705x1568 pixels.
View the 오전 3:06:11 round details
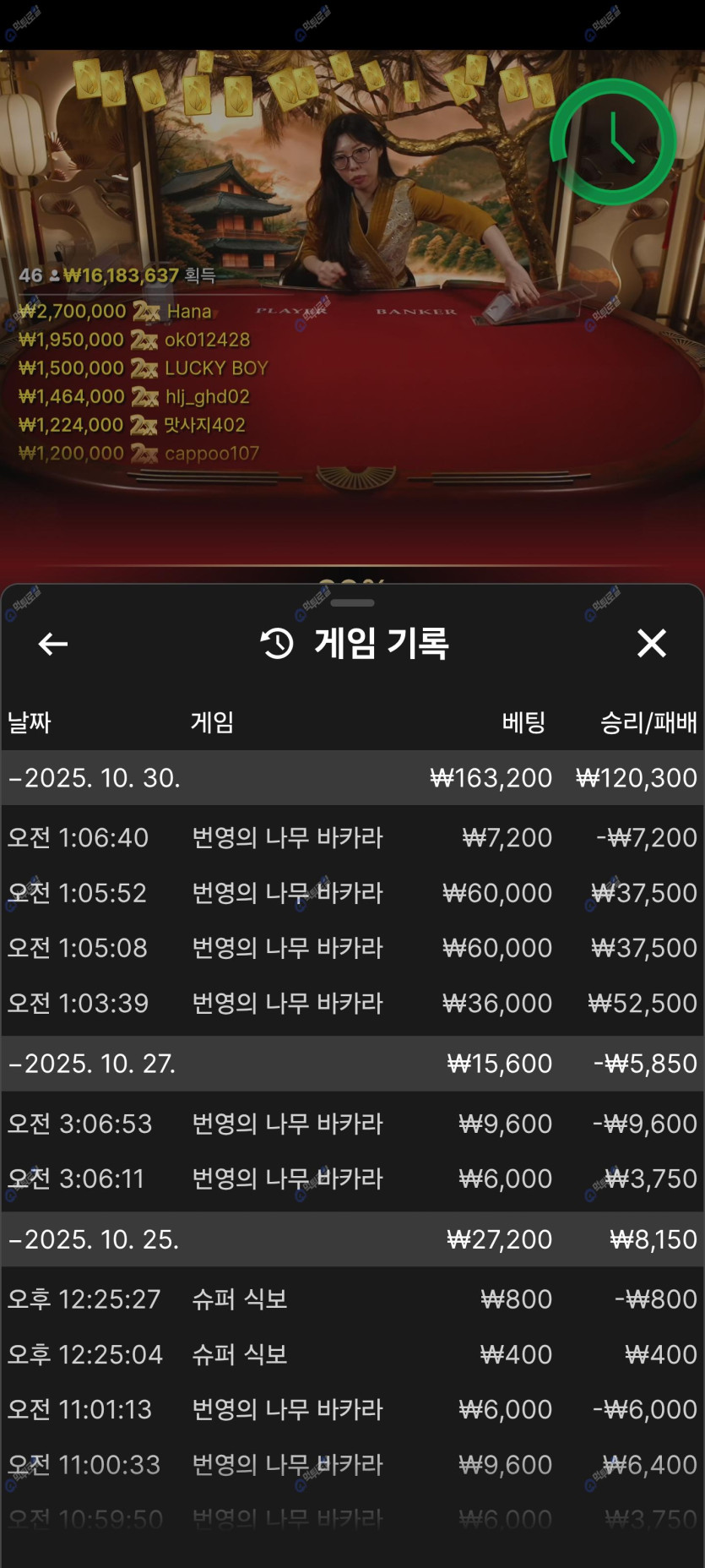(x=352, y=1179)
